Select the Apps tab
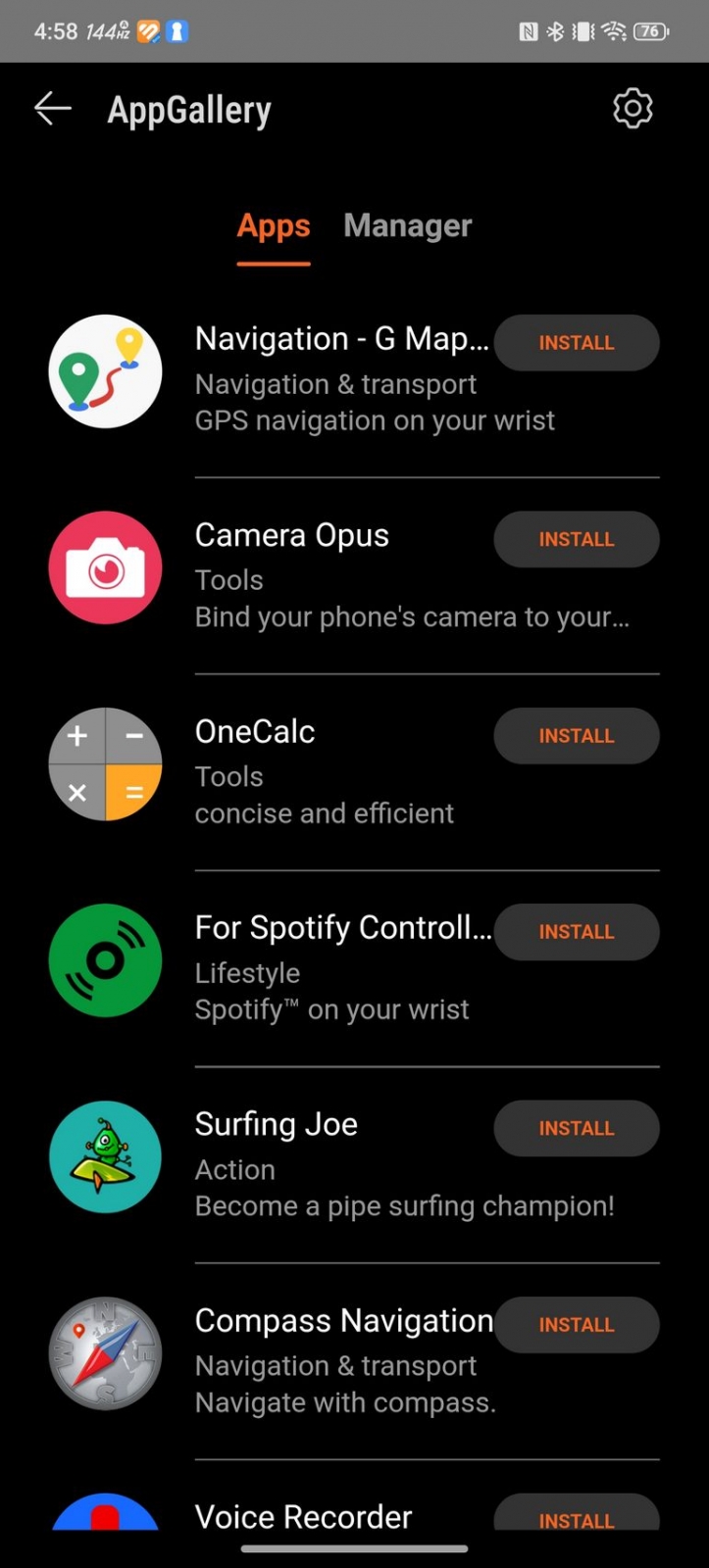Viewport: 709px width, 1568px height. 274,226
